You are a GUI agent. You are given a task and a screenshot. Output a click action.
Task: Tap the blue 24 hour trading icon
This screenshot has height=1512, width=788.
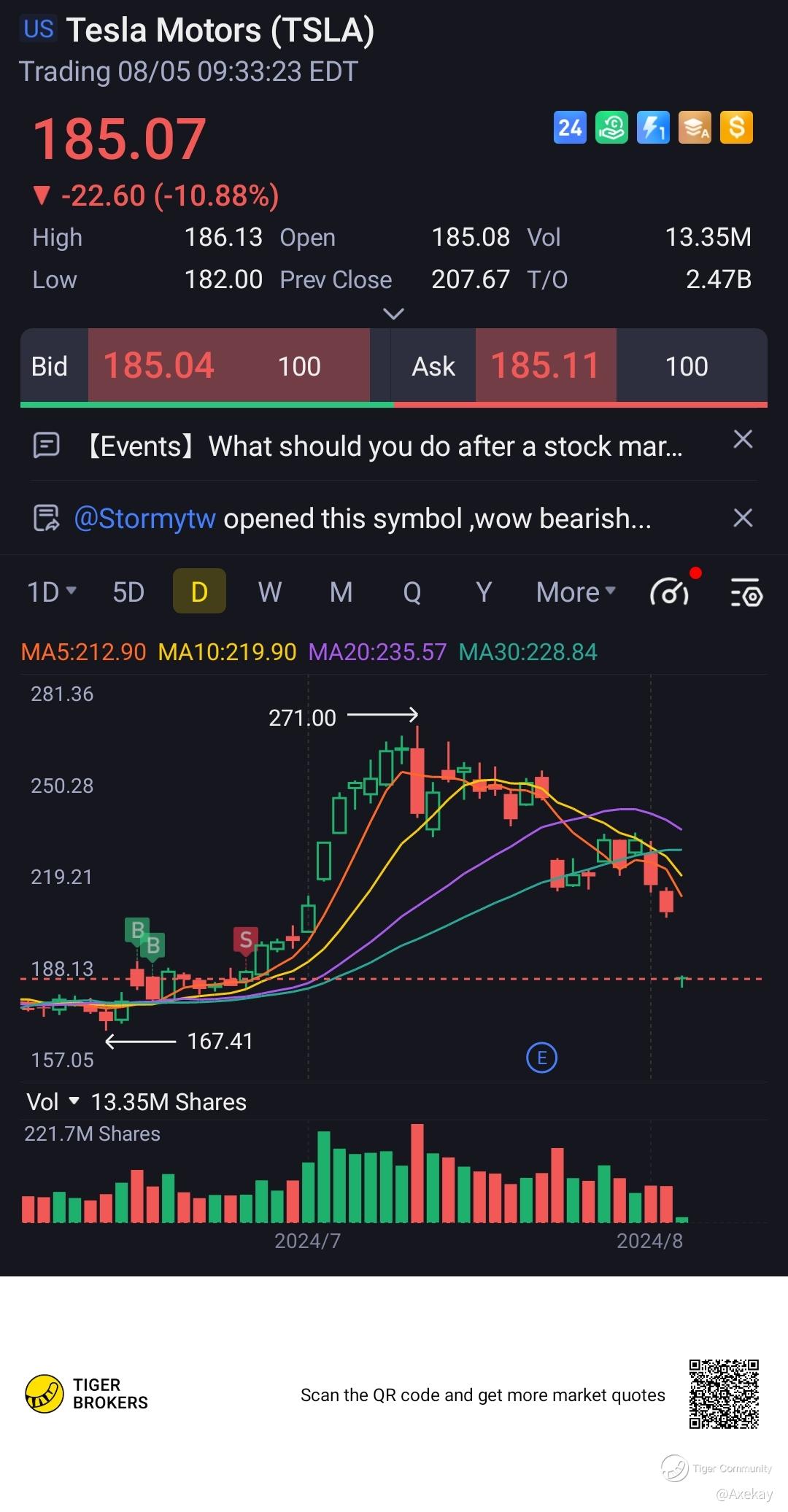click(x=570, y=128)
